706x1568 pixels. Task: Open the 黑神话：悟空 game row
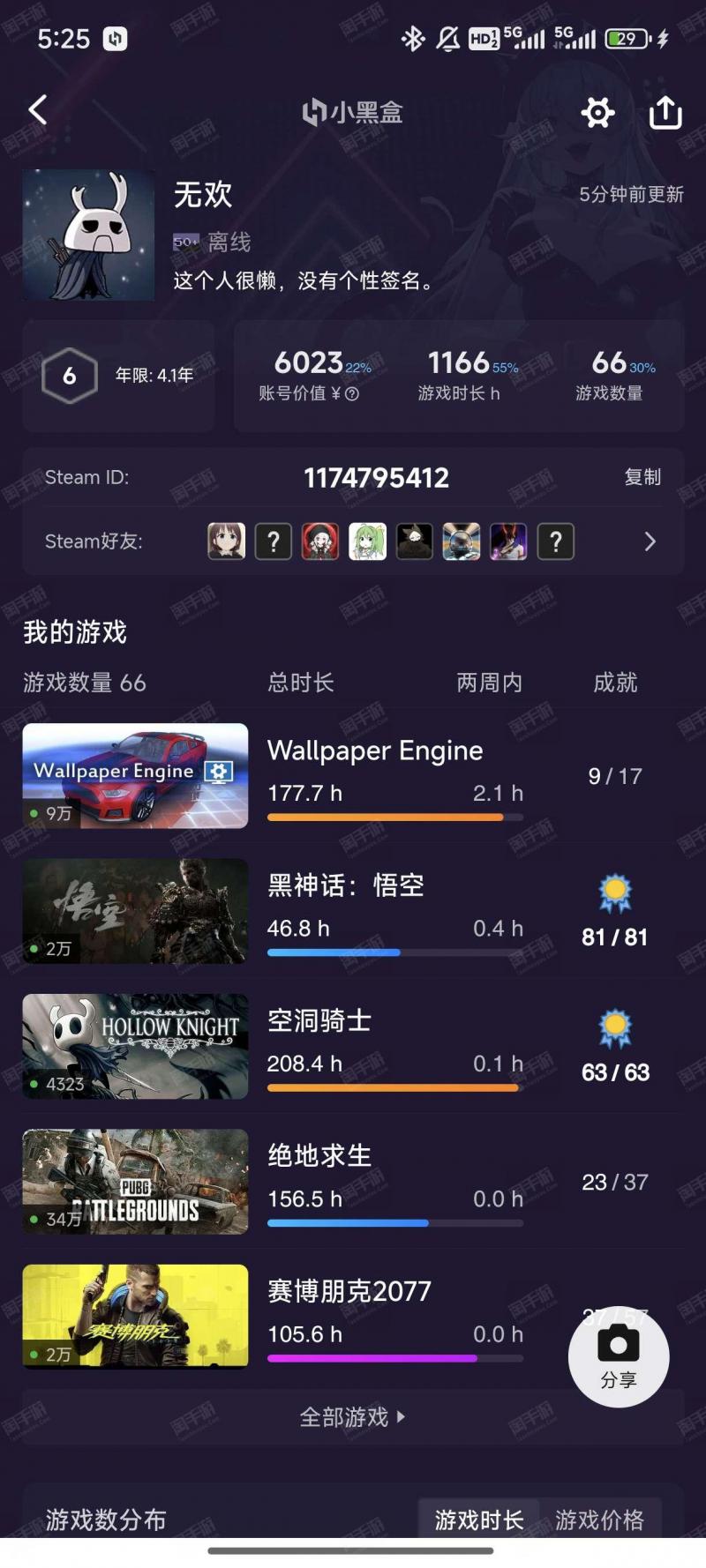(x=353, y=911)
